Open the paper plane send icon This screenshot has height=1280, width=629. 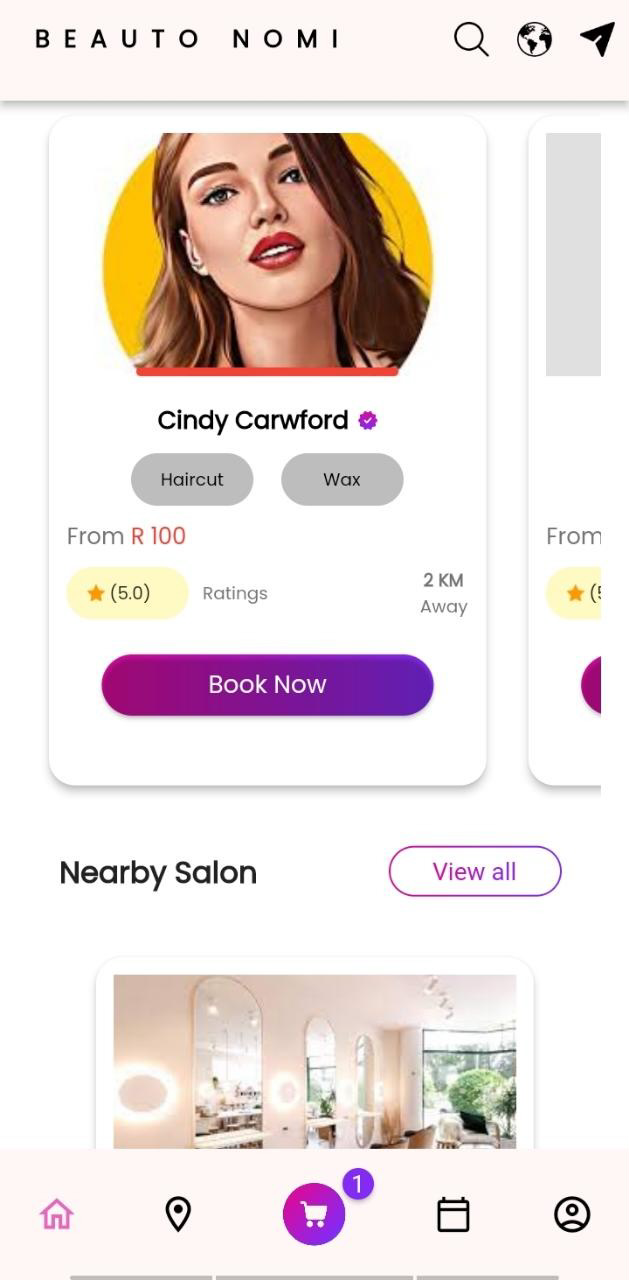(x=597, y=39)
